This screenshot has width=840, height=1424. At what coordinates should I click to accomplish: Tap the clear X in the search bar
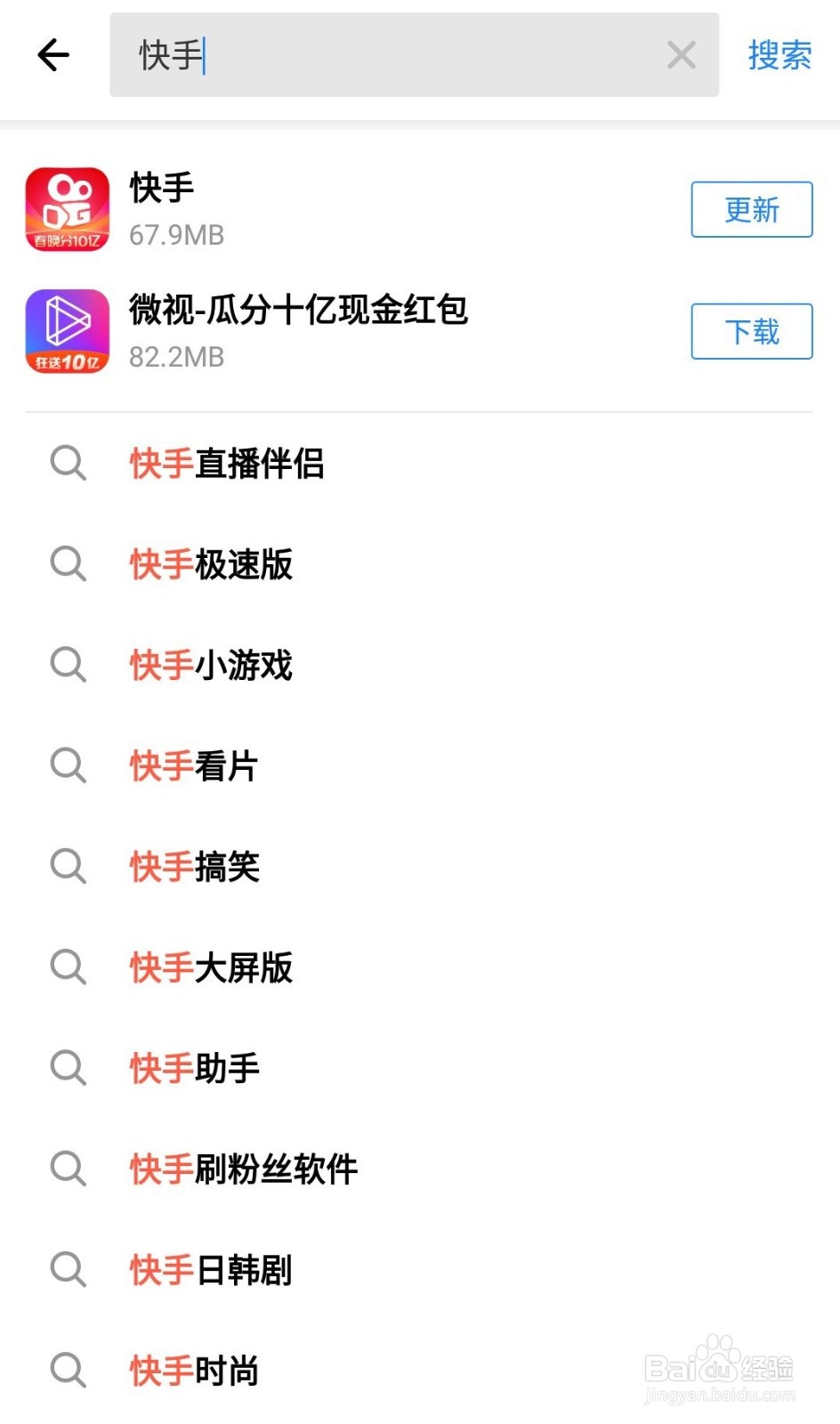tap(682, 55)
